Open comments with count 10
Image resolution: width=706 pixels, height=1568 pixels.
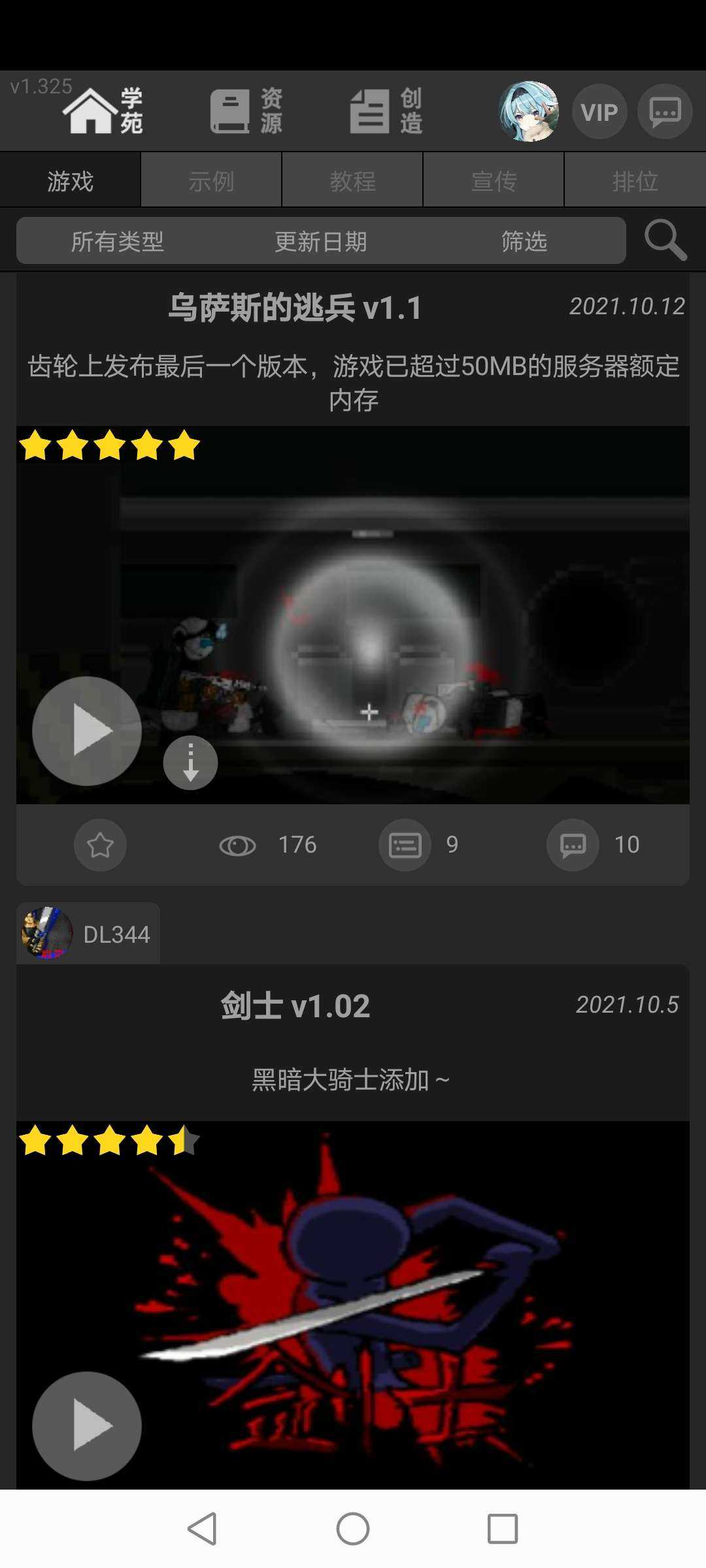[x=573, y=845]
